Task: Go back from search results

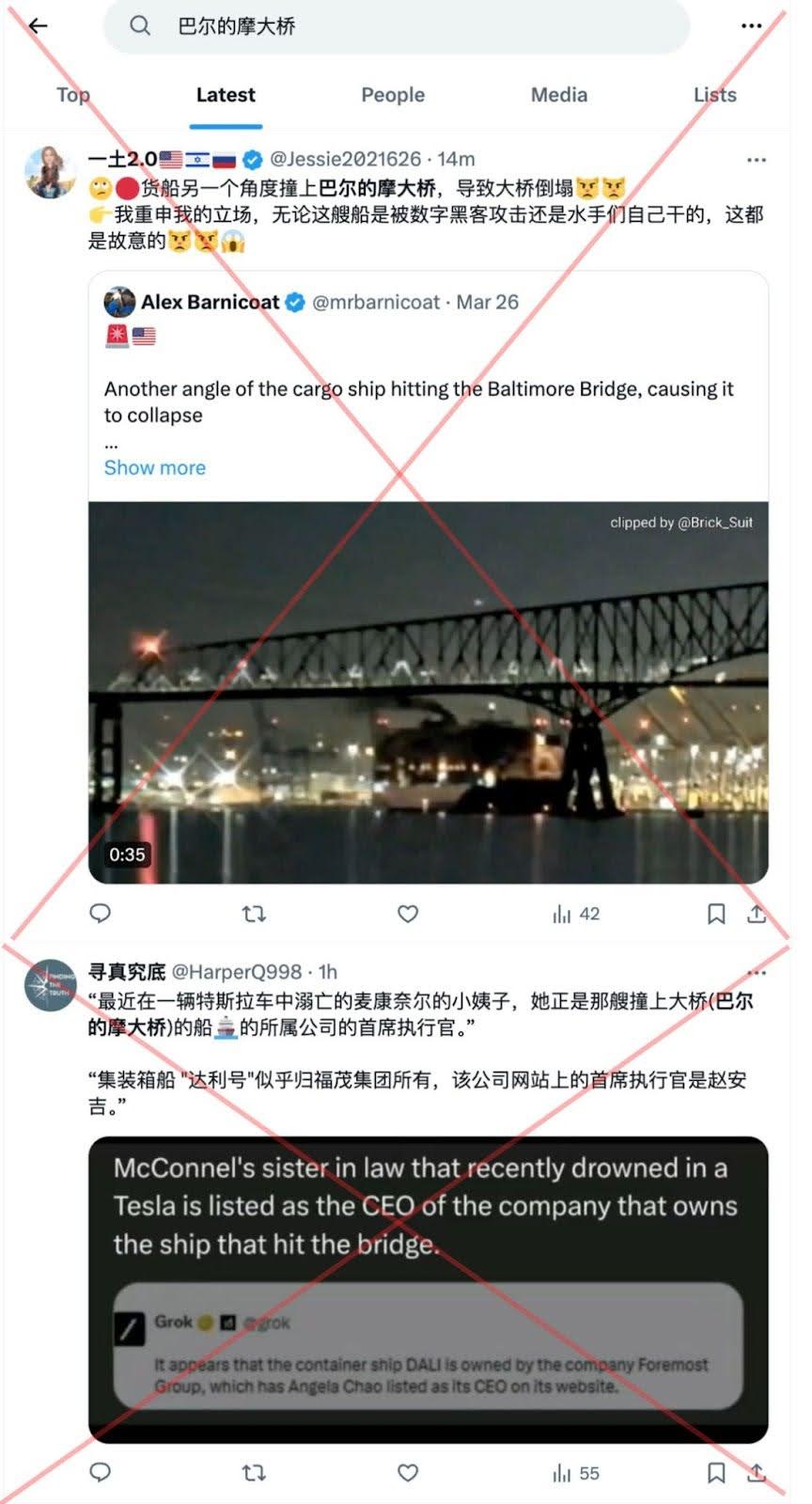Action: [x=38, y=25]
